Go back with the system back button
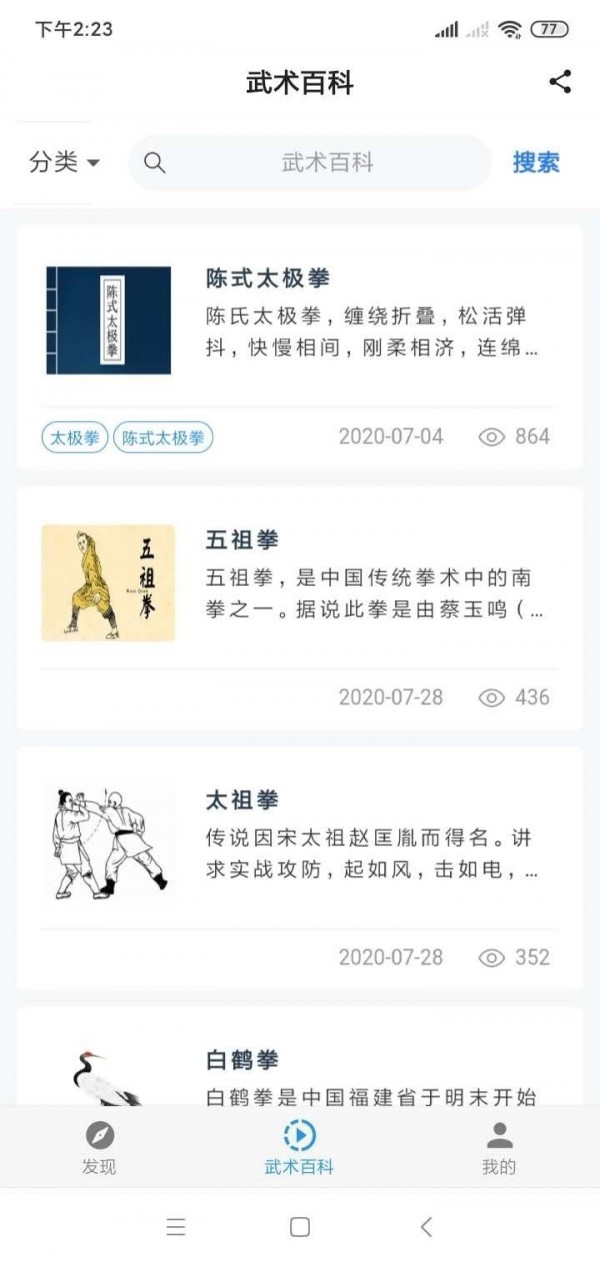Viewport: 600px width, 1267px height. pos(427,1227)
